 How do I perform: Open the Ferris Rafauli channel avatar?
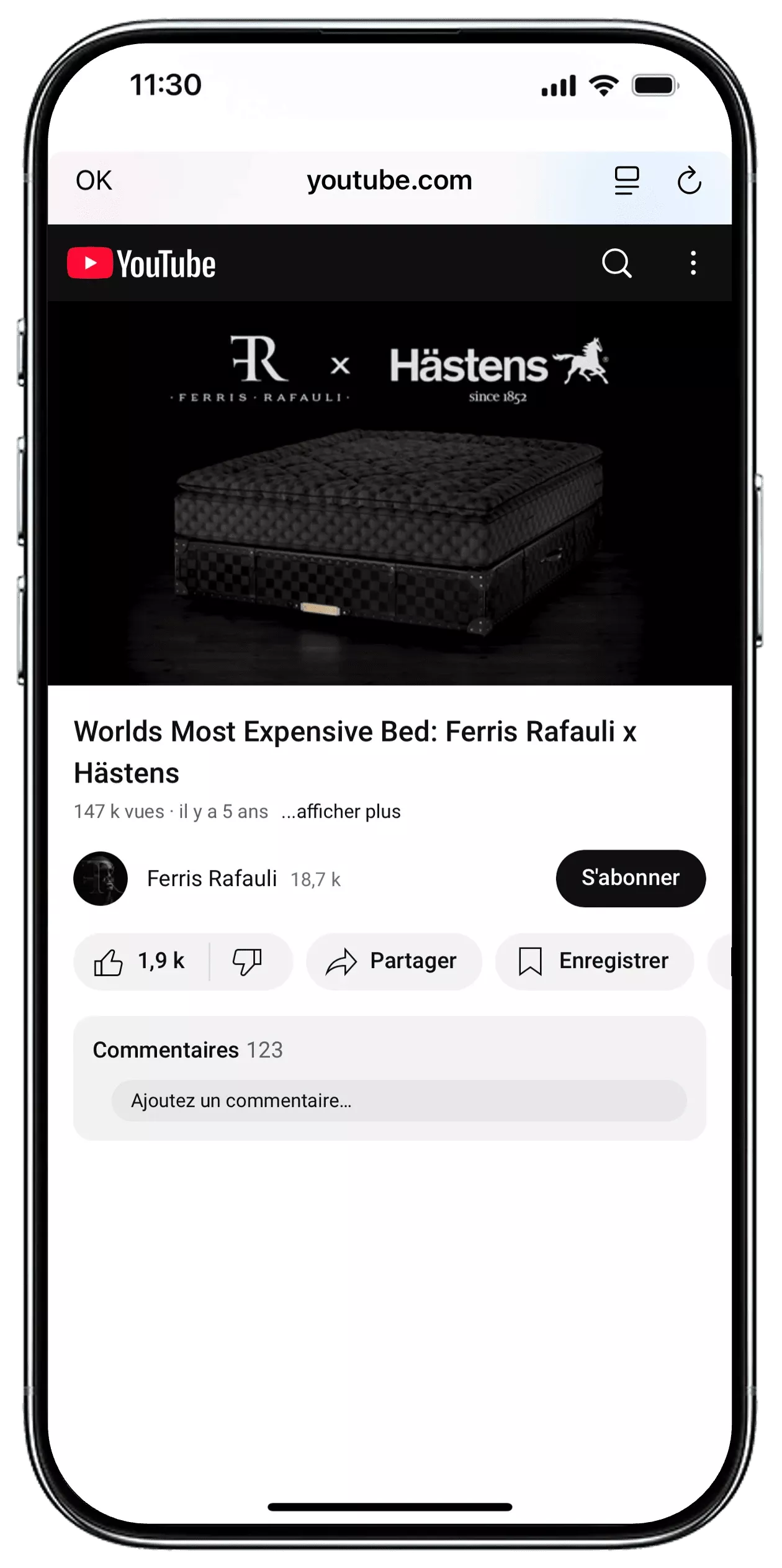[x=101, y=878]
